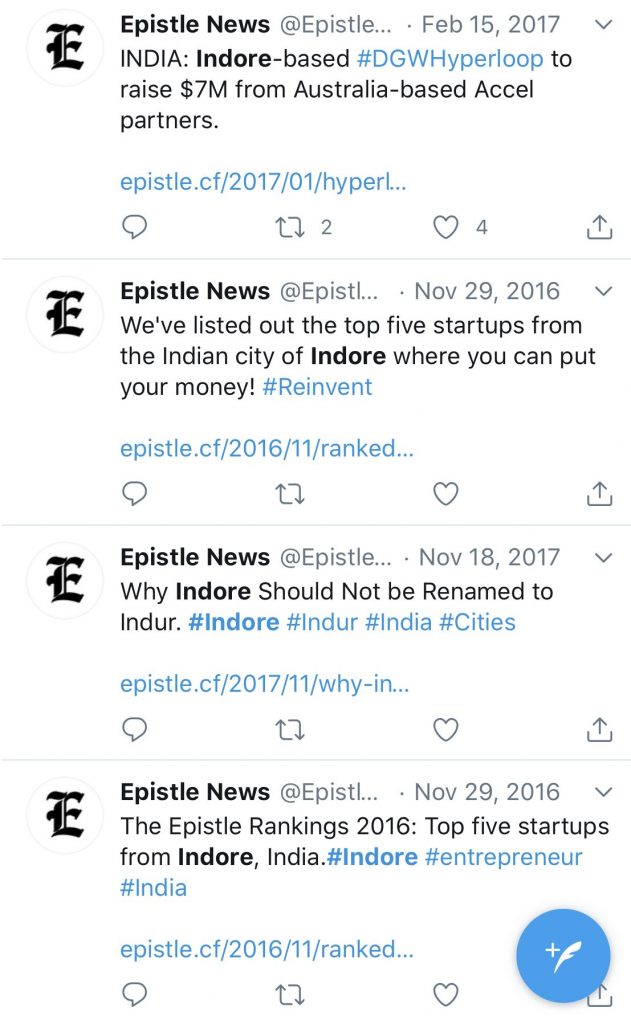Screen dimensions: 631x1024
Task: Share the Feb 15, 2017 tweet
Action: pos(599,227)
